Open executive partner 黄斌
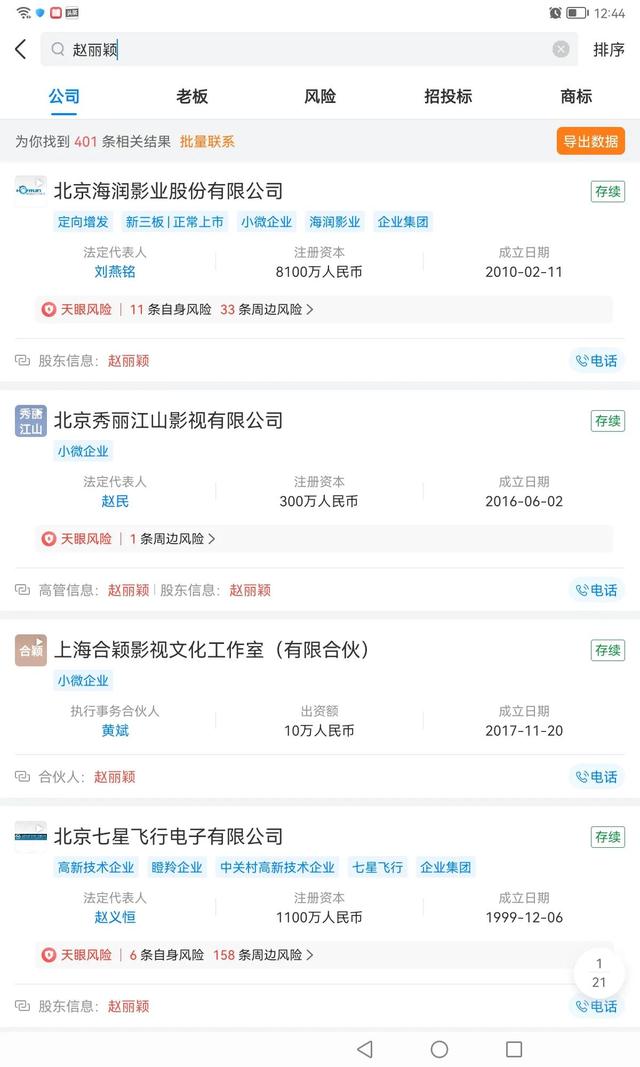This screenshot has height=1067, width=640. (x=115, y=730)
